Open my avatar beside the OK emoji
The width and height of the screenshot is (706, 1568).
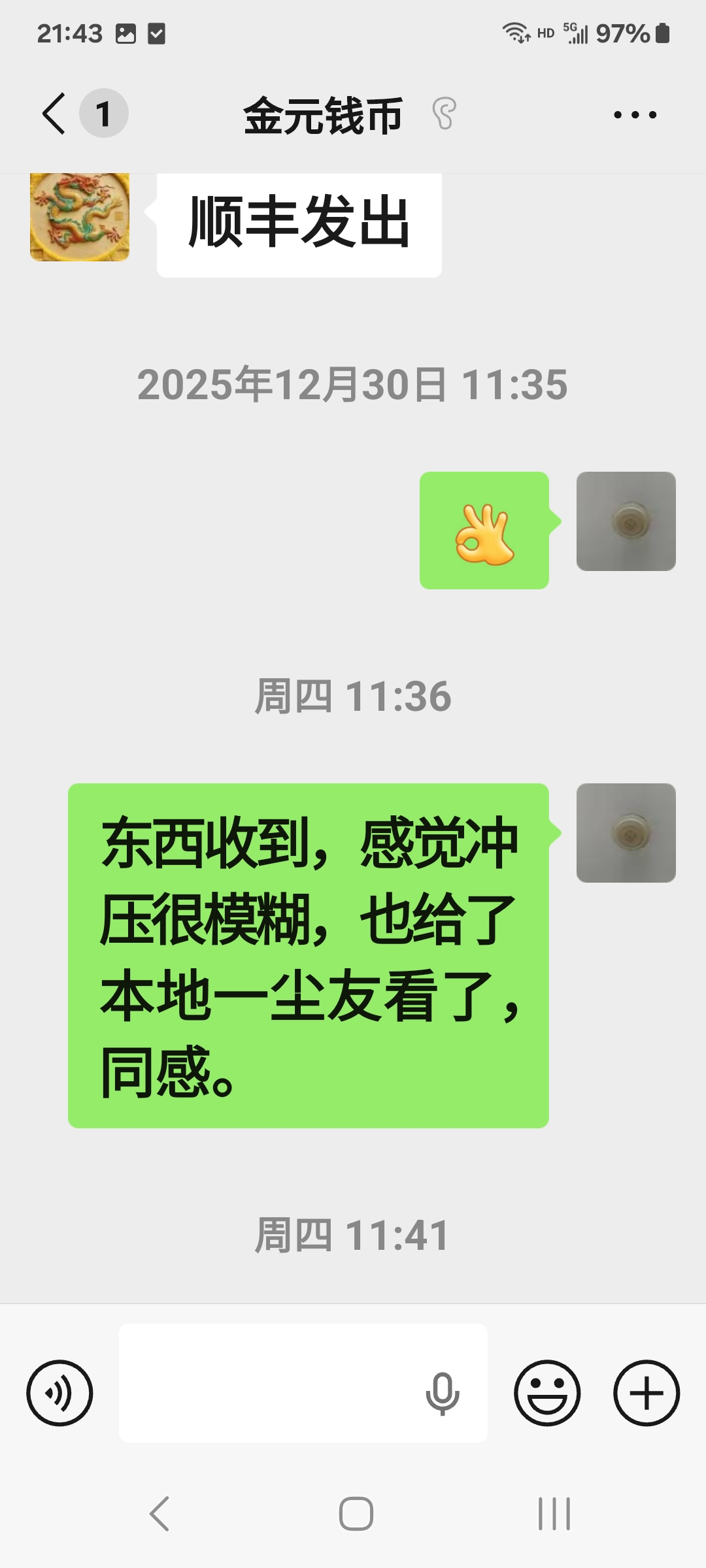(626, 521)
